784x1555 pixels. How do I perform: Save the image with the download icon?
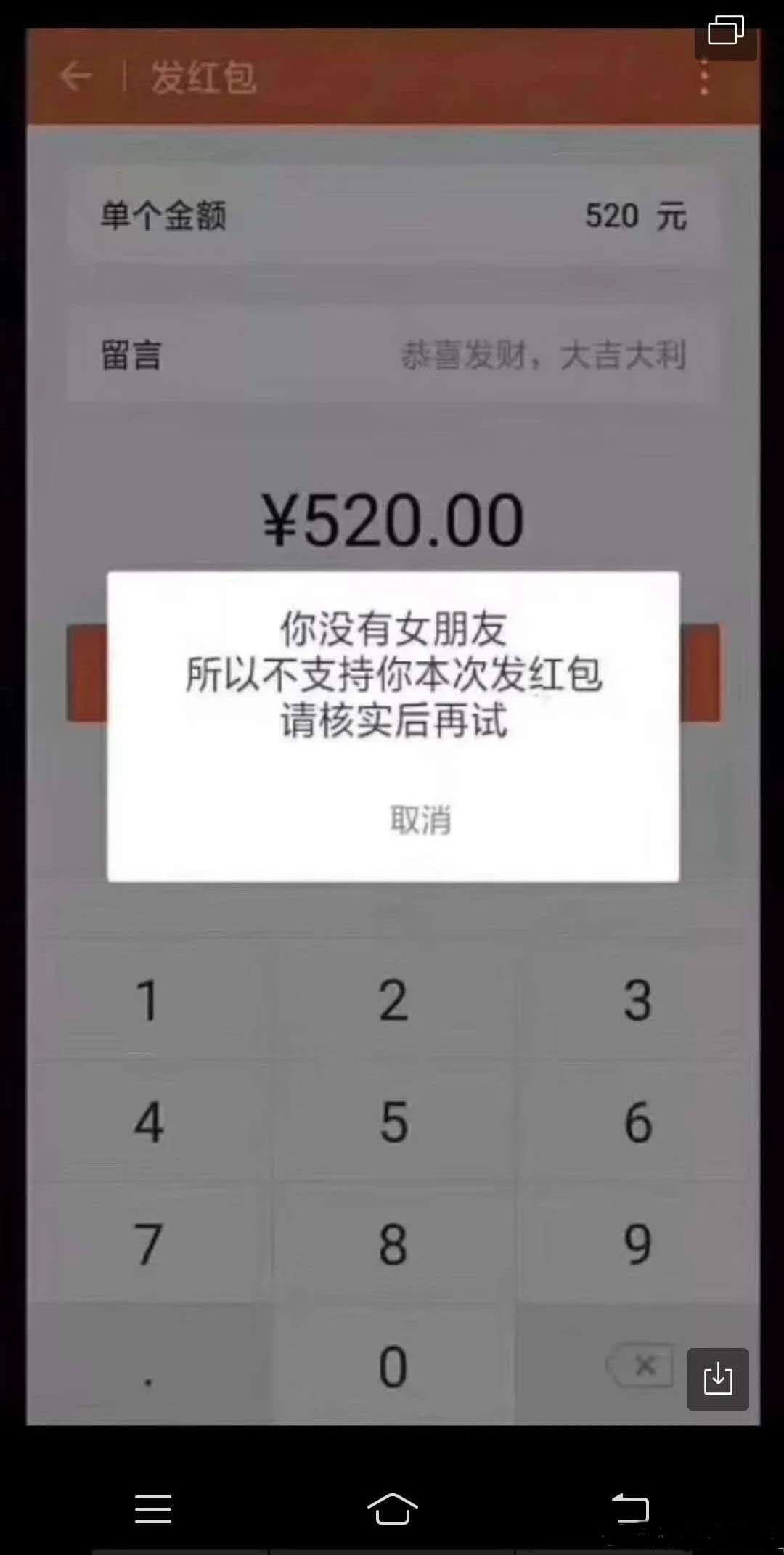point(718,1379)
